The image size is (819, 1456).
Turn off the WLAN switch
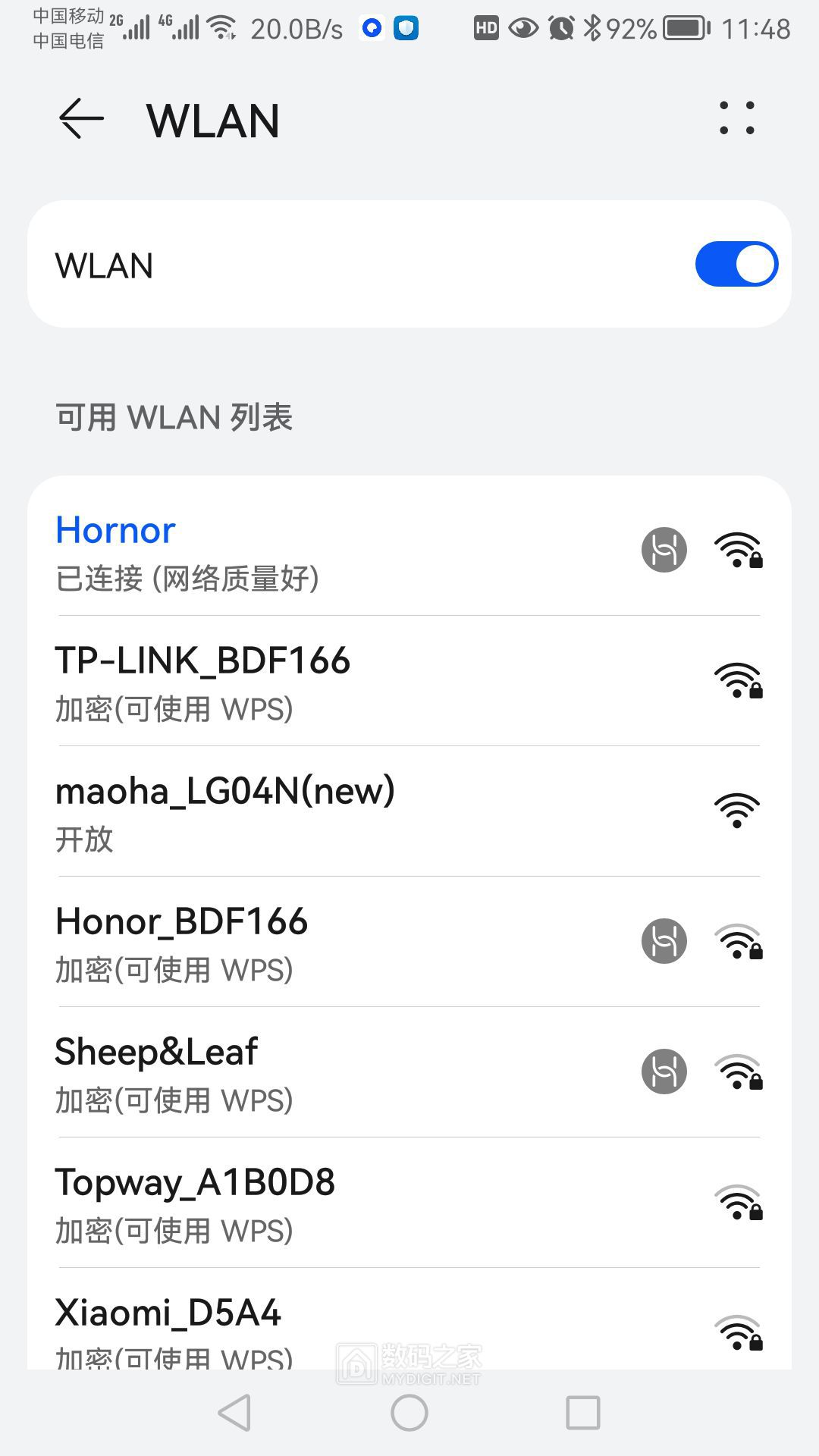coord(736,265)
